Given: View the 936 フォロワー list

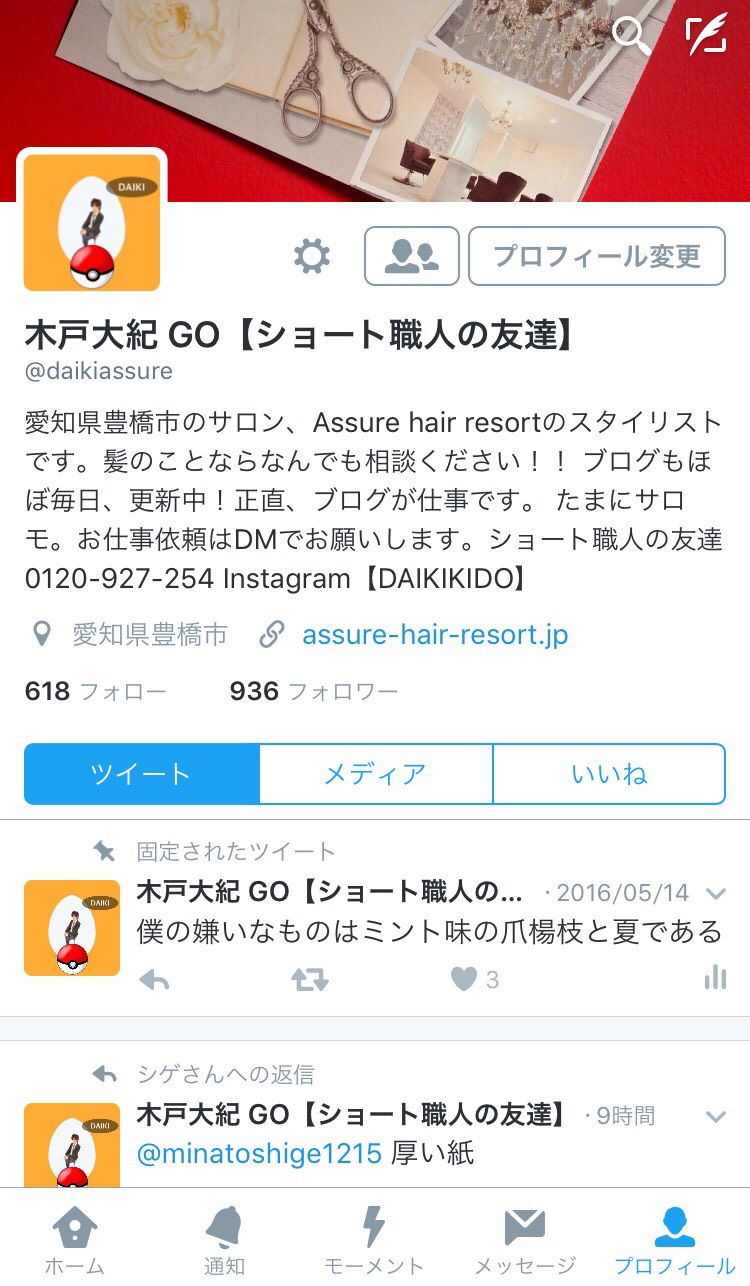Looking at the screenshot, I should [313, 691].
